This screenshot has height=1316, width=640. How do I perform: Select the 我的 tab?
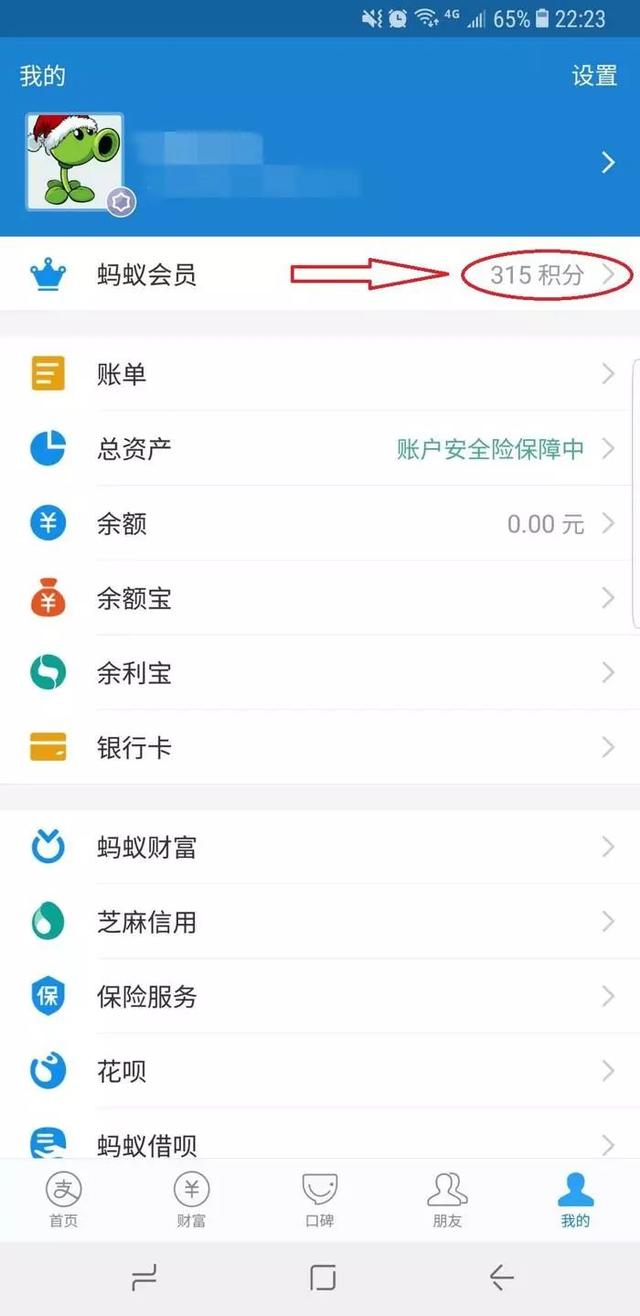coord(575,1199)
